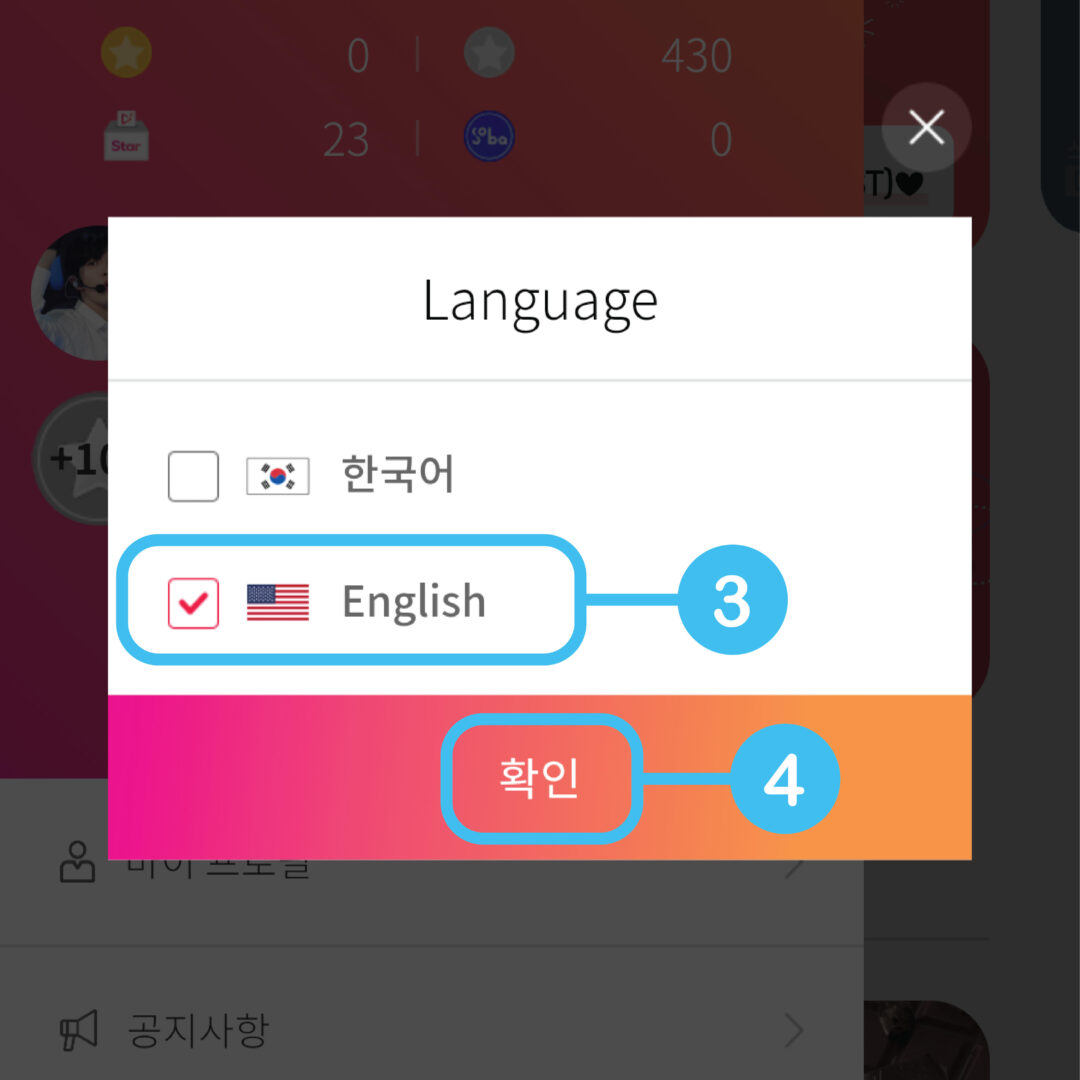Close the Language dialog with X

click(x=926, y=127)
